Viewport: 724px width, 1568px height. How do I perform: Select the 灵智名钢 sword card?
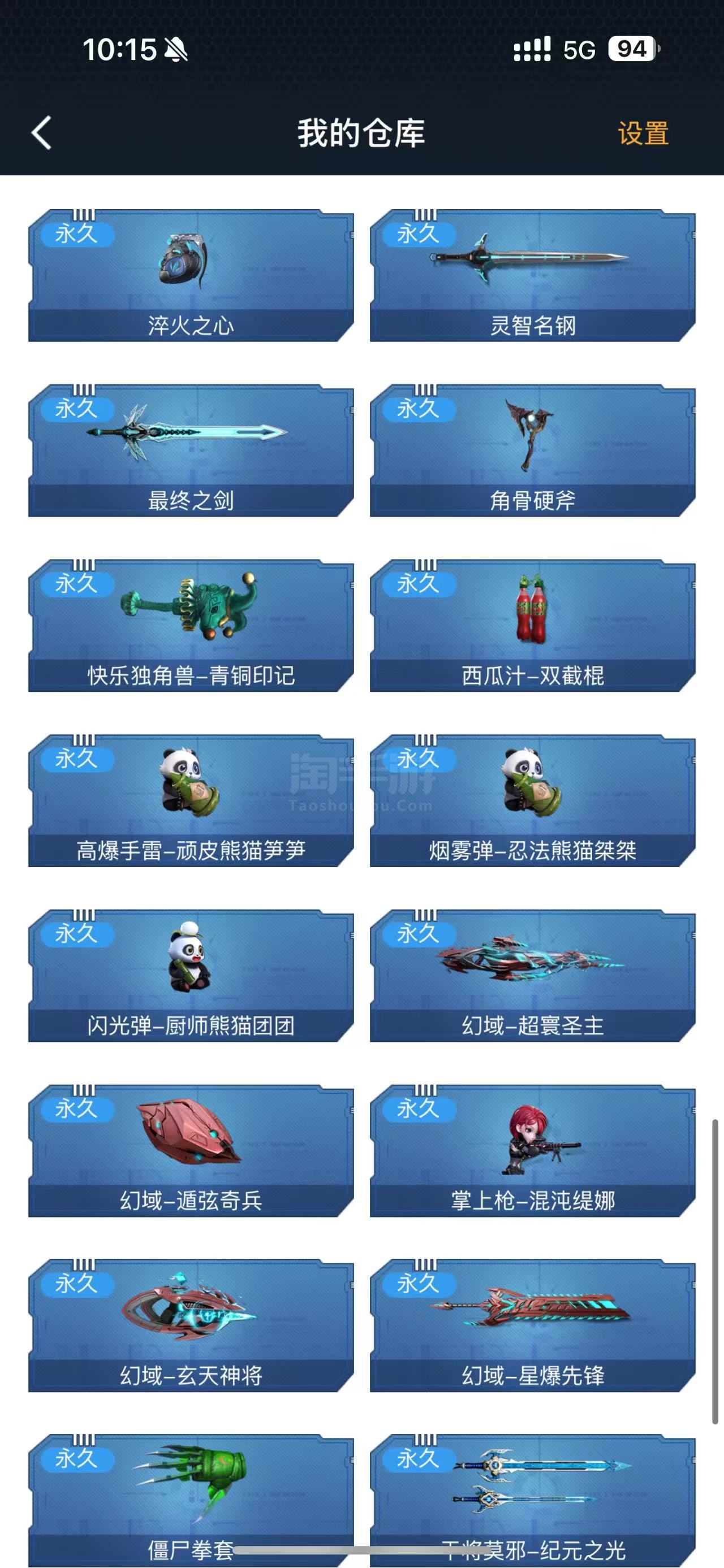[x=532, y=276]
